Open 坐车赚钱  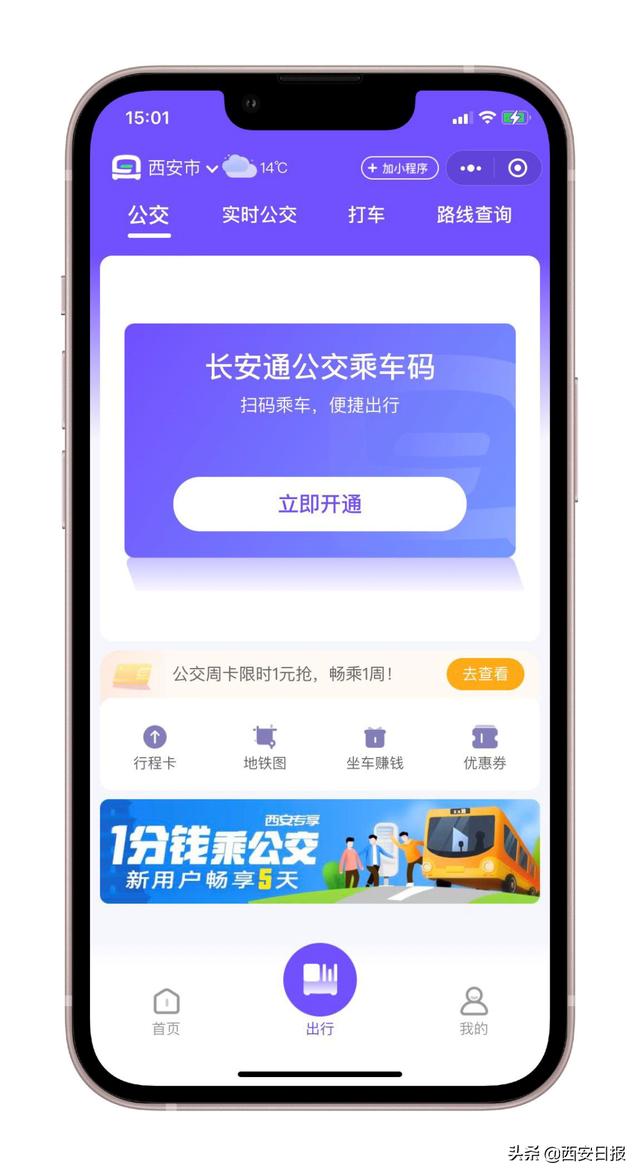(375, 748)
